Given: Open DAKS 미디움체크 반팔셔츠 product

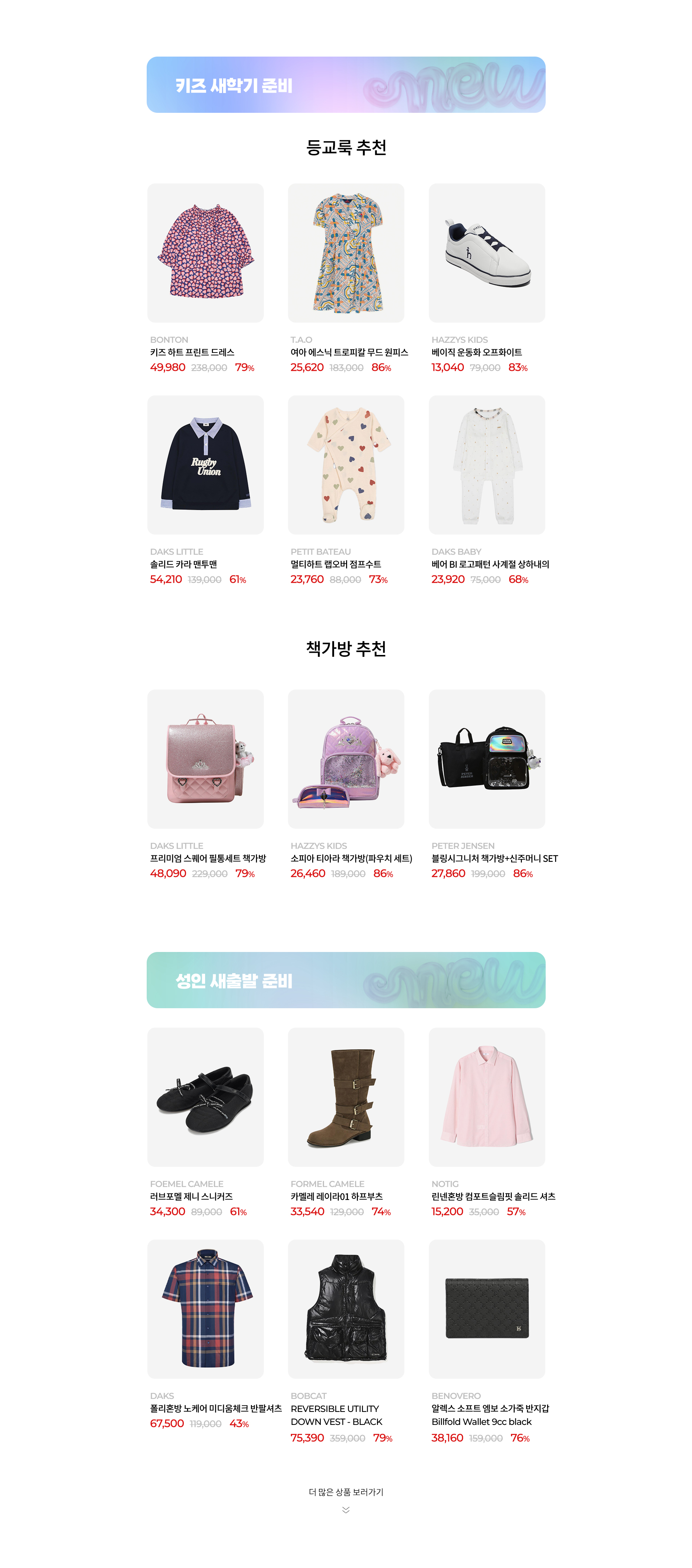Looking at the screenshot, I should [x=205, y=1309].
